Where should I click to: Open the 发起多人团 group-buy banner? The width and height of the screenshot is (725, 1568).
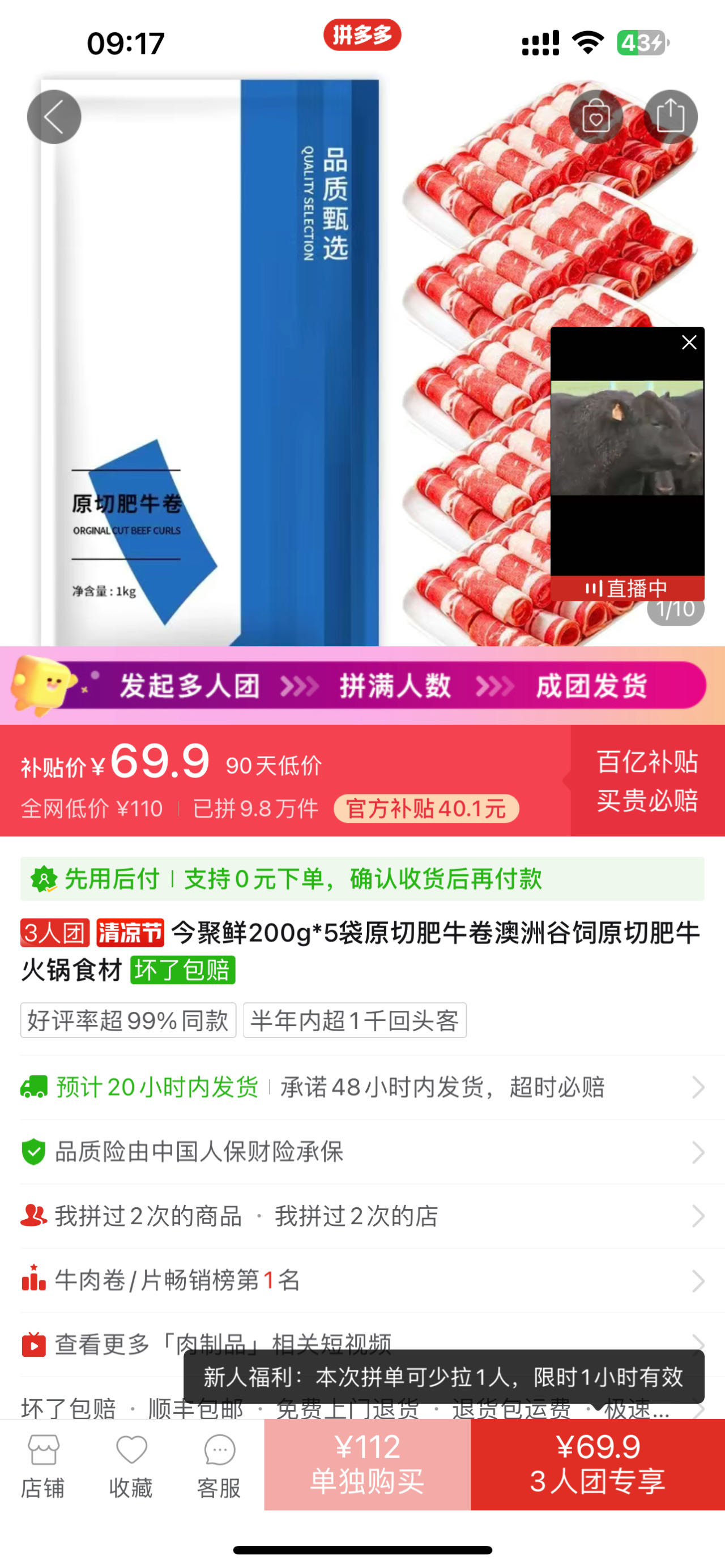(x=362, y=685)
